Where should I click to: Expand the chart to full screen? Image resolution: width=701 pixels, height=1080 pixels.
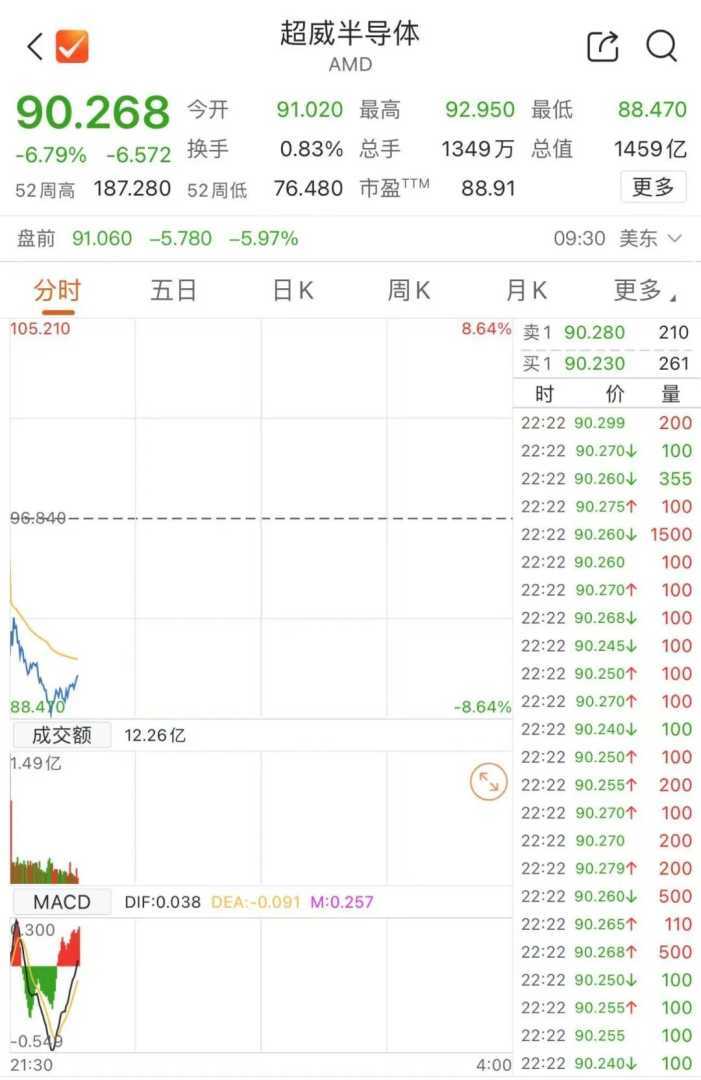pos(489,783)
